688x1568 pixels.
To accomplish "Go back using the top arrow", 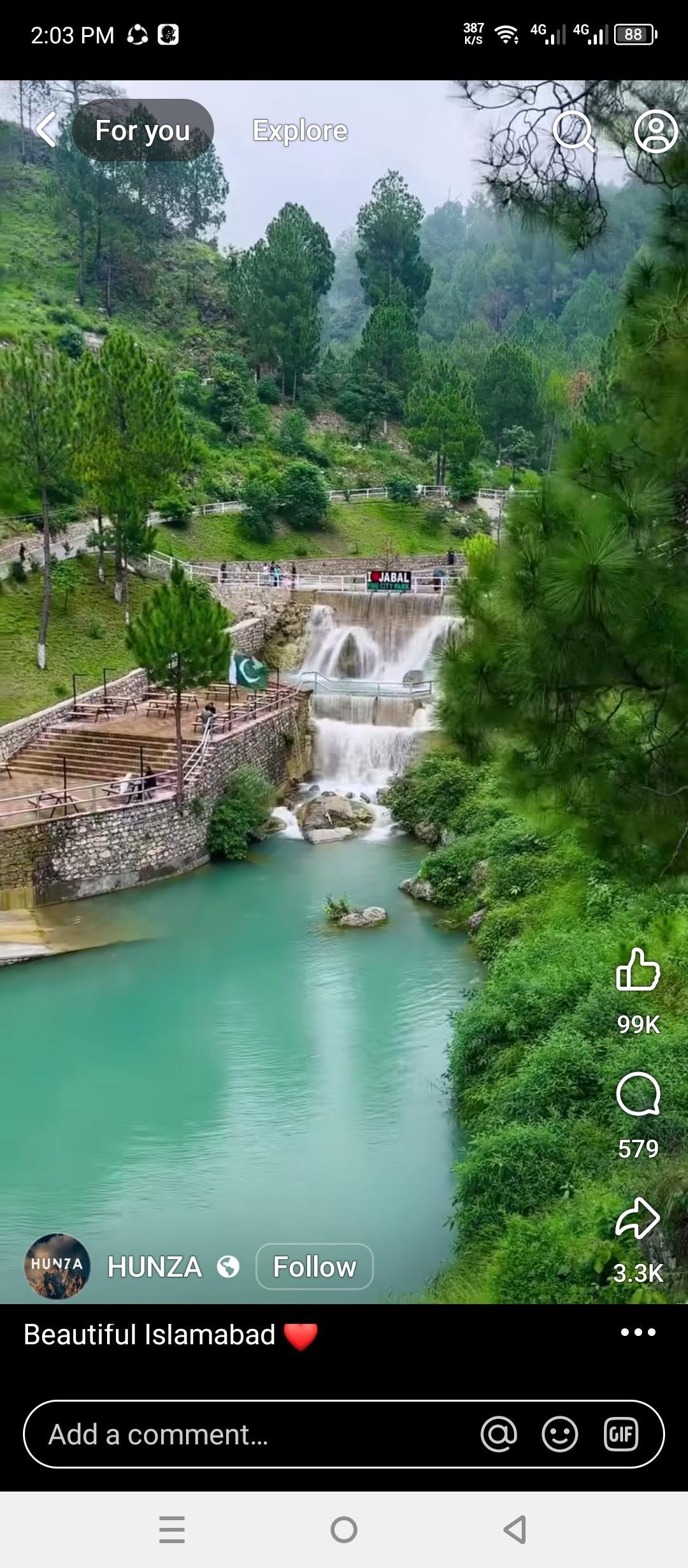I will 46,130.
